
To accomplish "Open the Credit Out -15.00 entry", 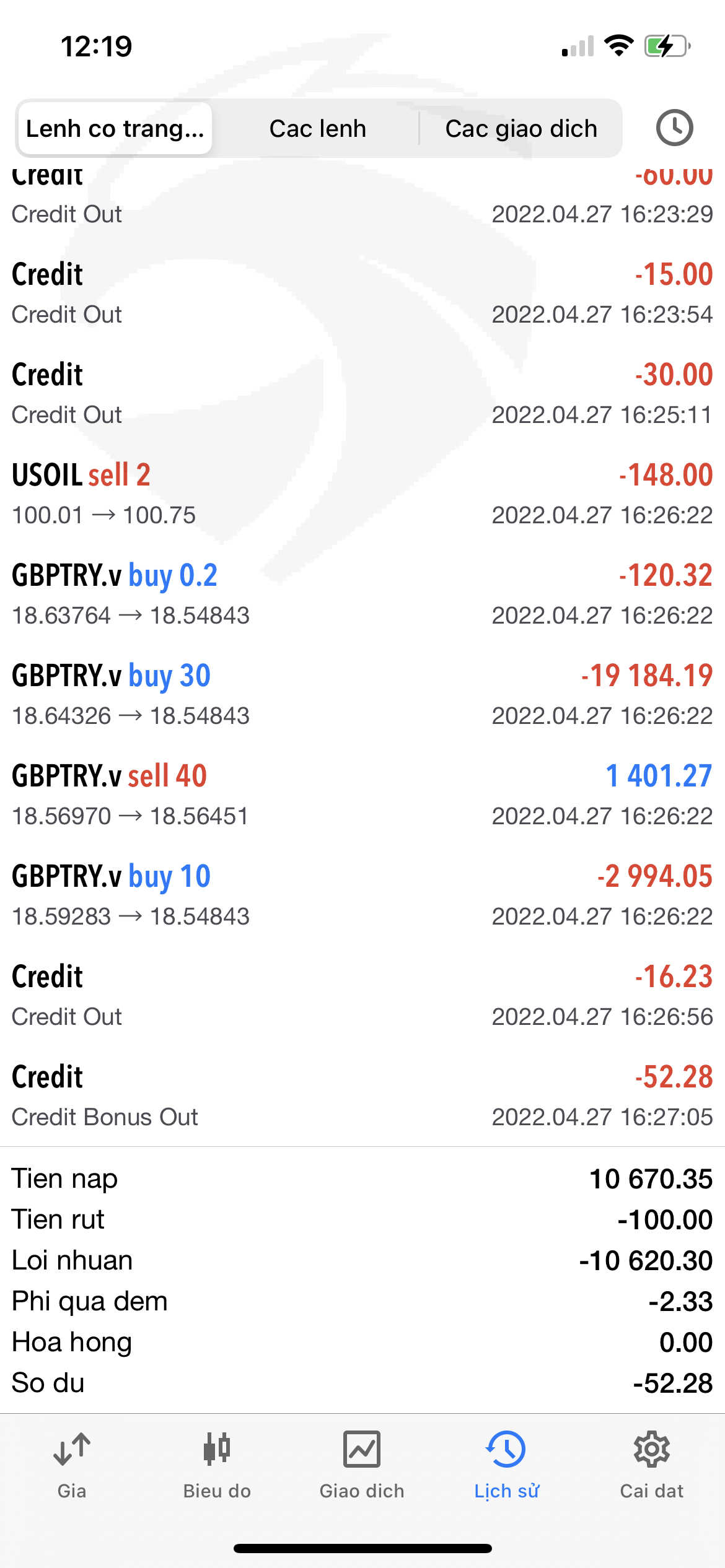I will click(362, 293).
